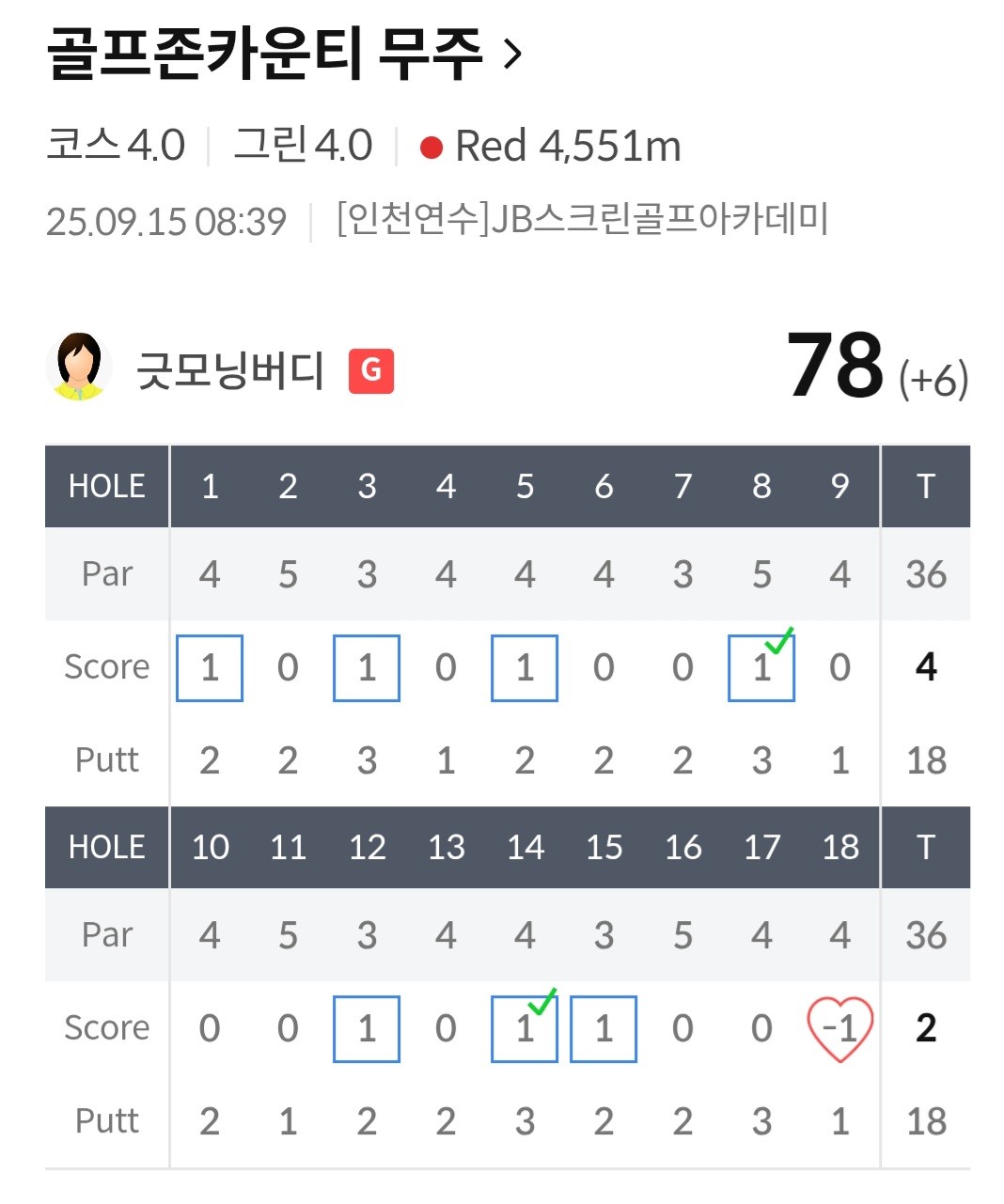Toggle the score box on hole 15
1004x1204 pixels.
[604, 1027]
